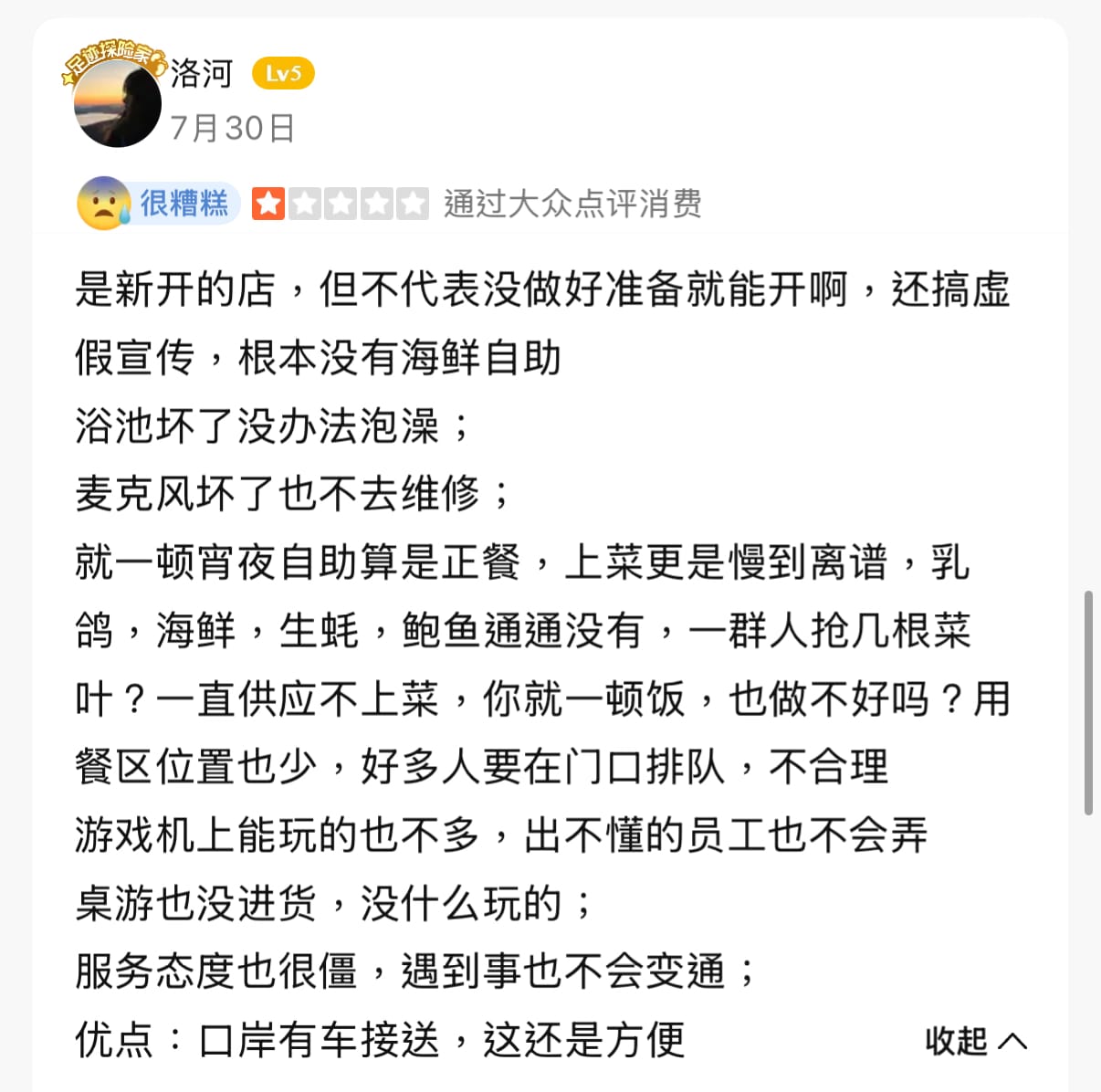
Task: Open reviewer name 洛河
Action: point(202,73)
